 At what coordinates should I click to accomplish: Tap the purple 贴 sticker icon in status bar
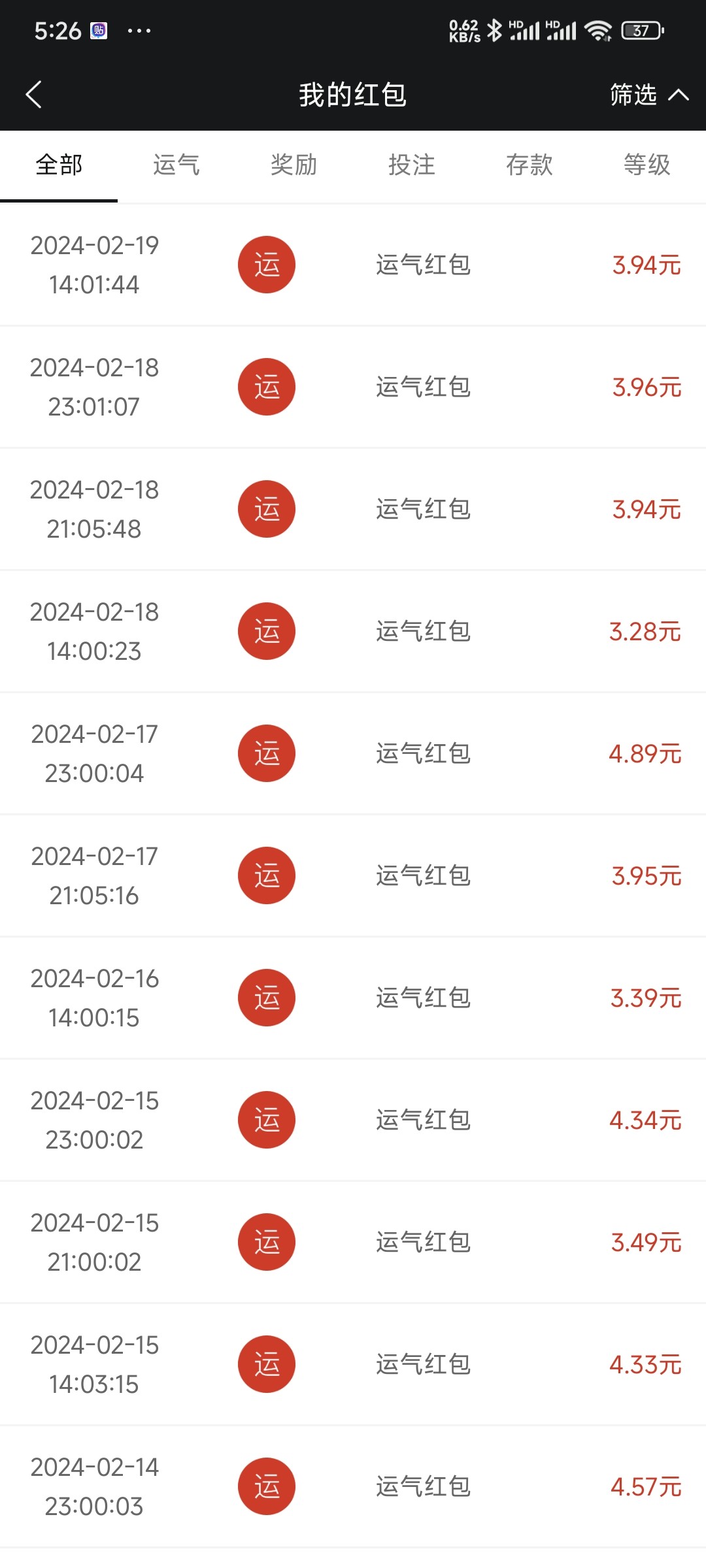(x=99, y=31)
